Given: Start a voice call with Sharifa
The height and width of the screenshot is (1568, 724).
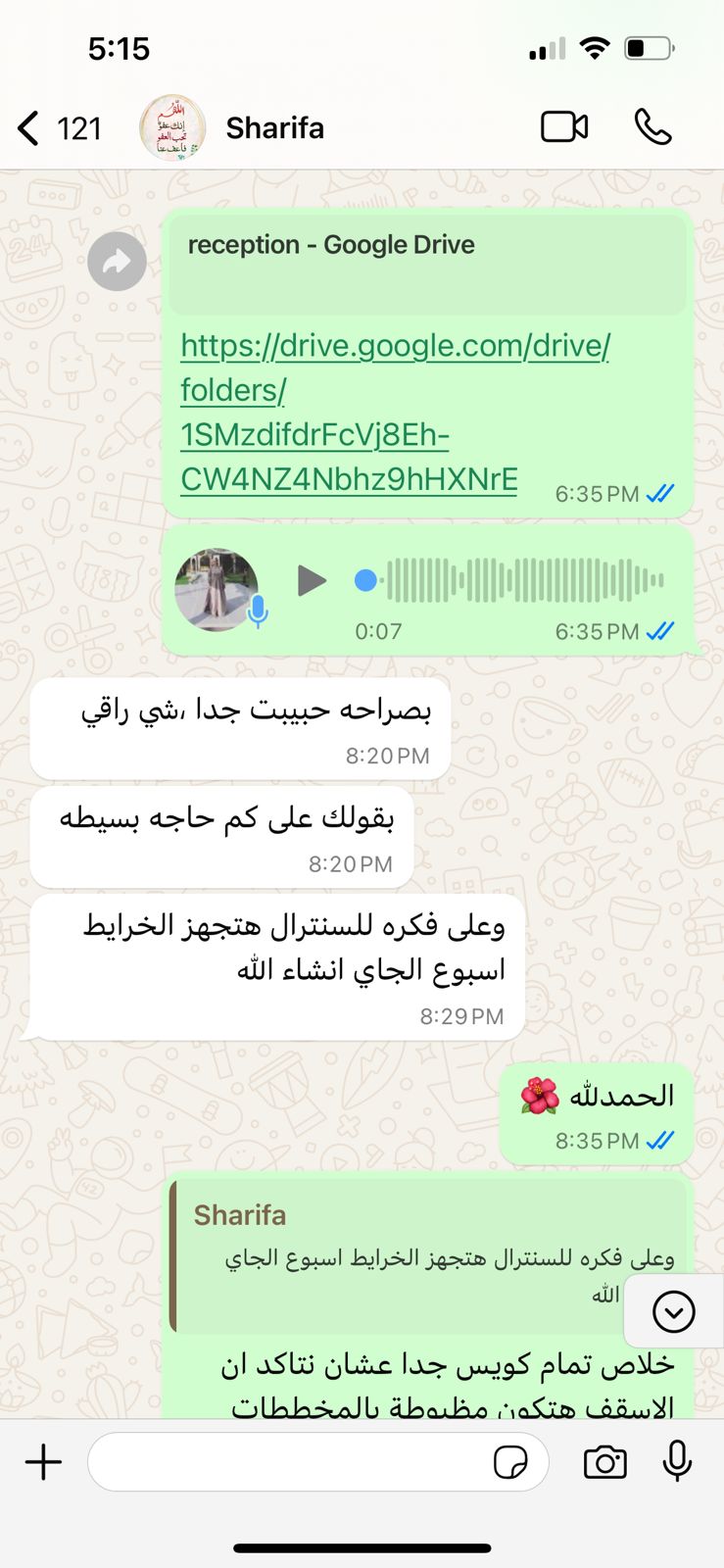Looking at the screenshot, I should tap(652, 127).
